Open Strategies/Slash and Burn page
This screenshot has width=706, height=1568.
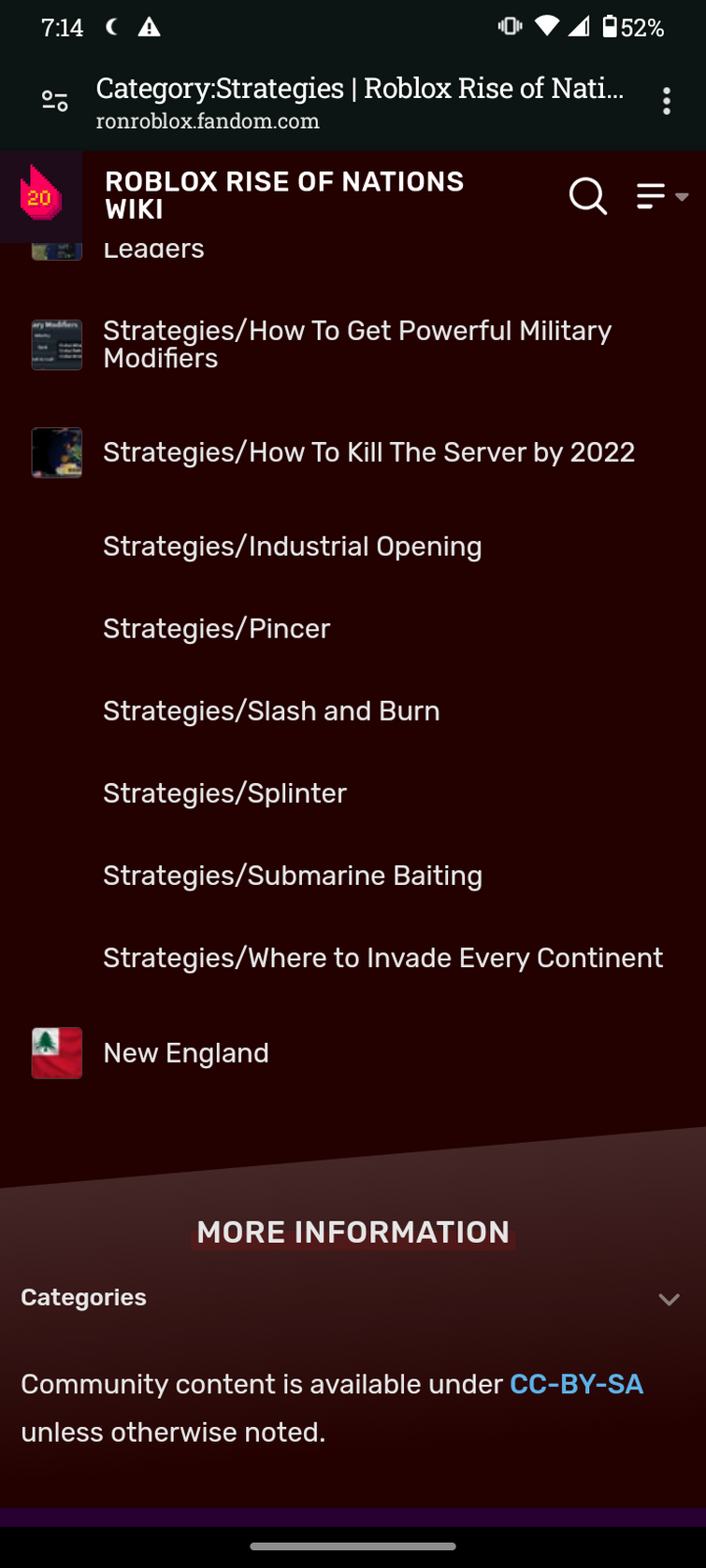tap(271, 711)
